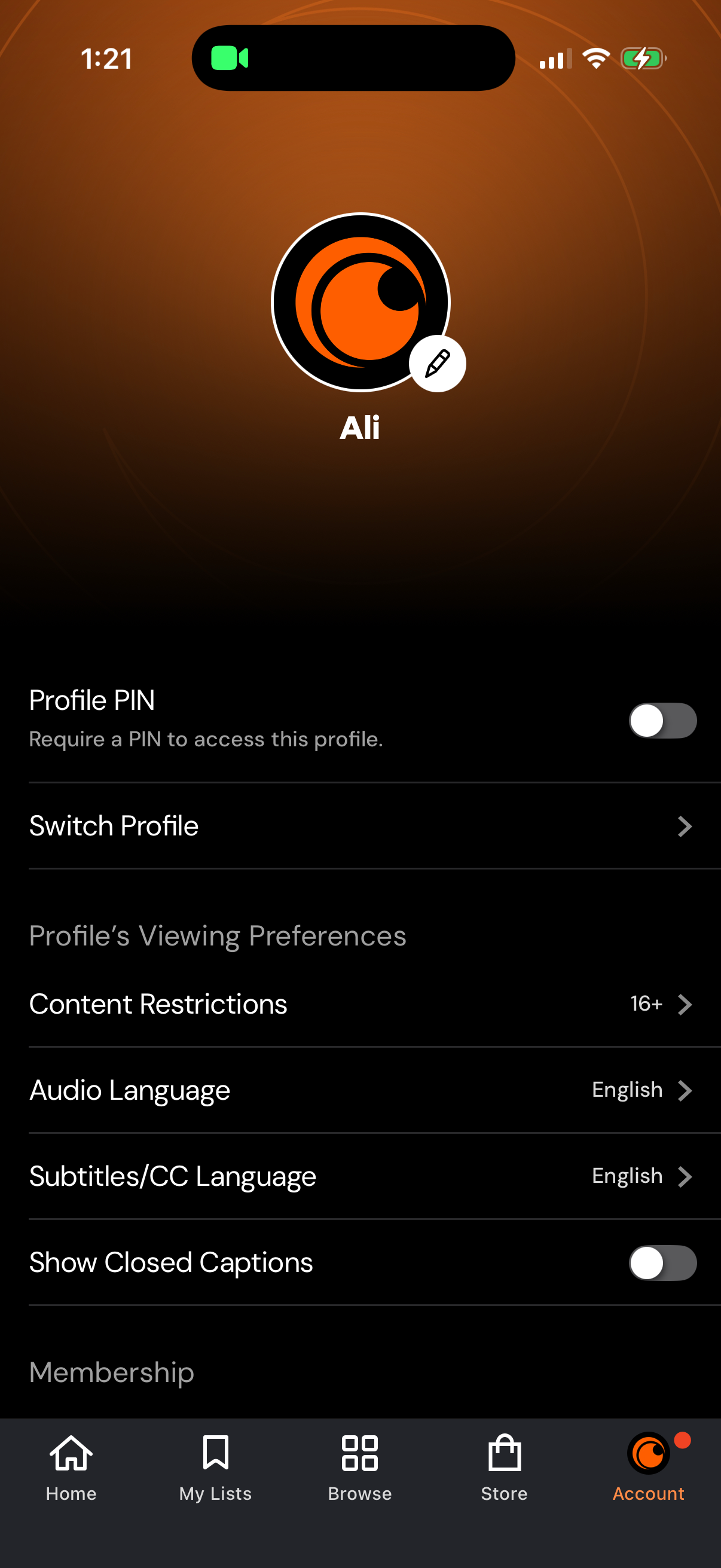This screenshot has height=1568, width=721.
Task: Select the profile name Ali
Action: (x=360, y=428)
